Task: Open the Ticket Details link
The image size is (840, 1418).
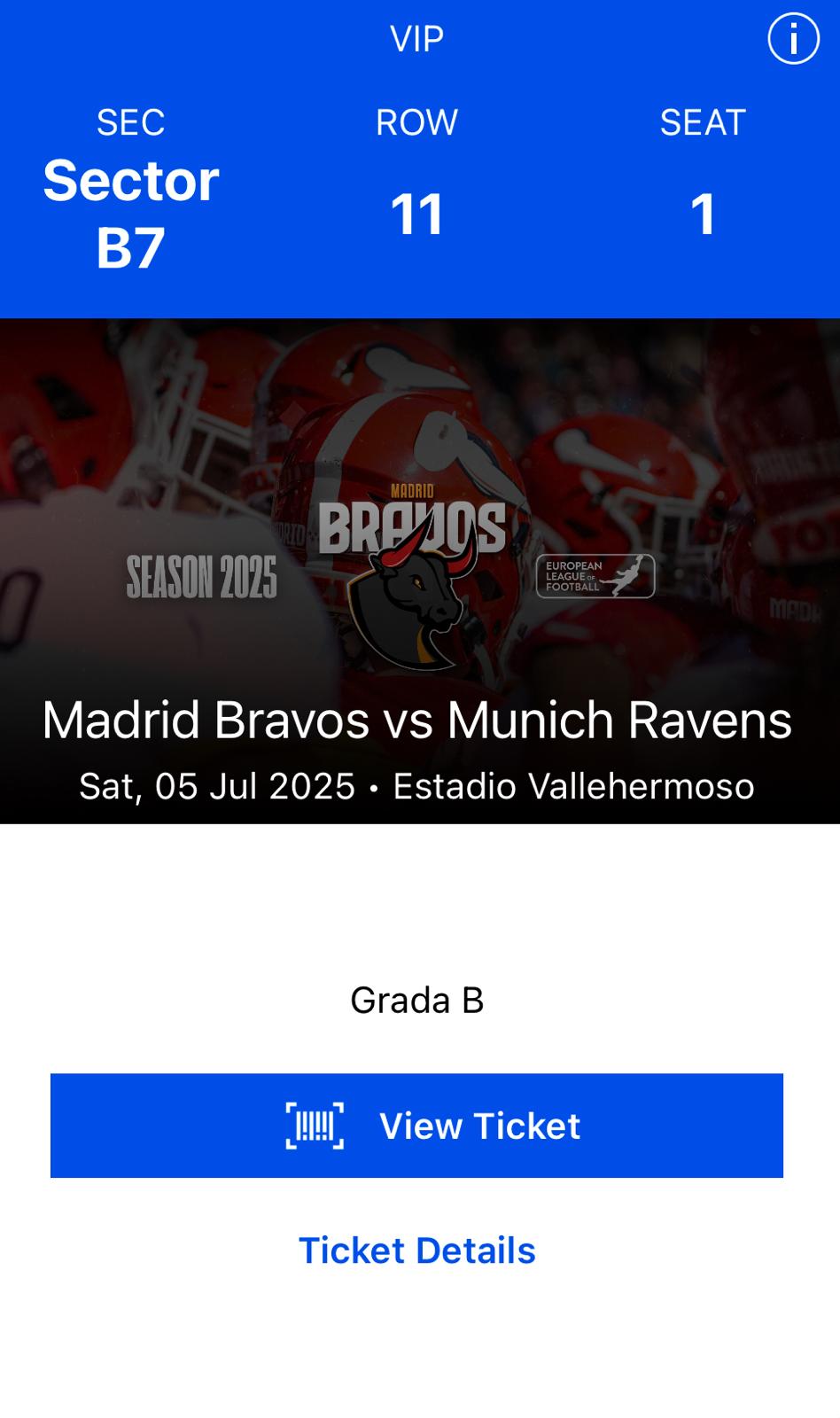Action: 416,1250
